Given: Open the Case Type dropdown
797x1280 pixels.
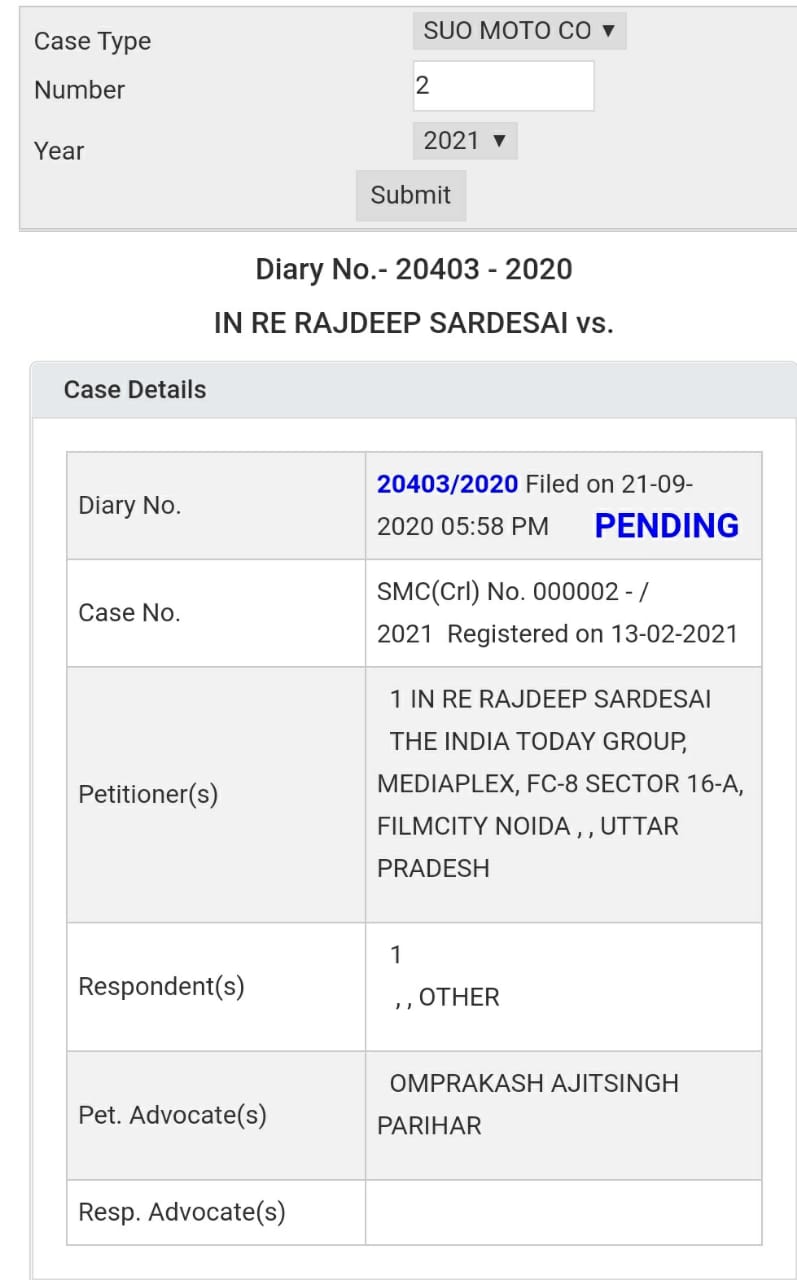Looking at the screenshot, I should [519, 31].
